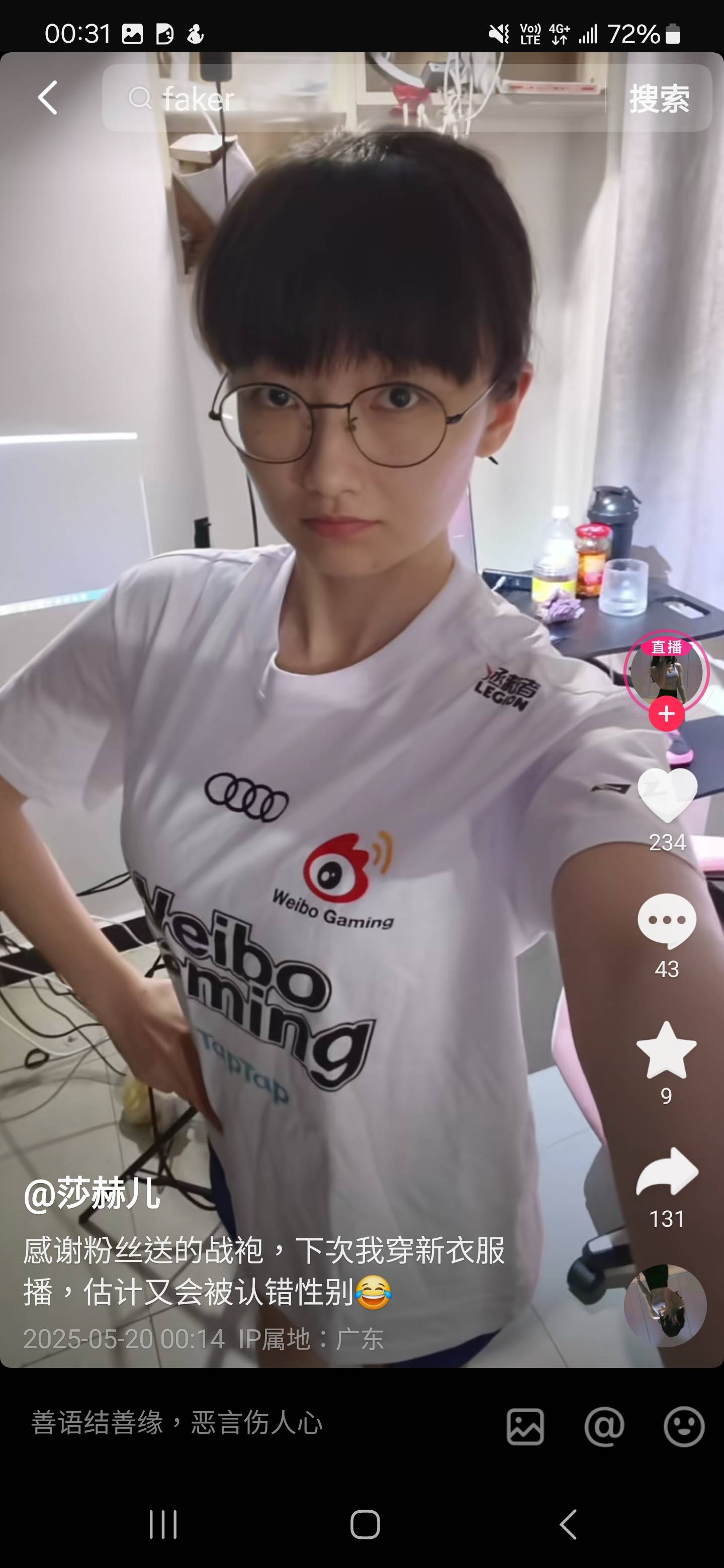Share this video with the arrow icon
Screen dimensions: 724x1568
[667, 1172]
